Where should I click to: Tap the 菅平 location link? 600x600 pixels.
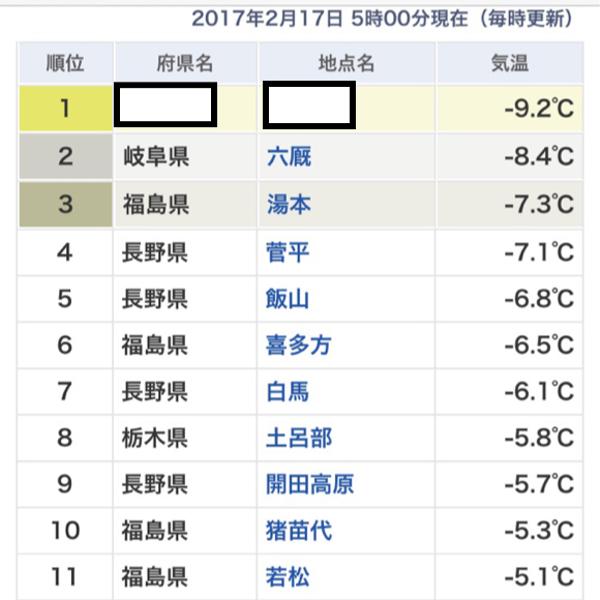tap(289, 251)
